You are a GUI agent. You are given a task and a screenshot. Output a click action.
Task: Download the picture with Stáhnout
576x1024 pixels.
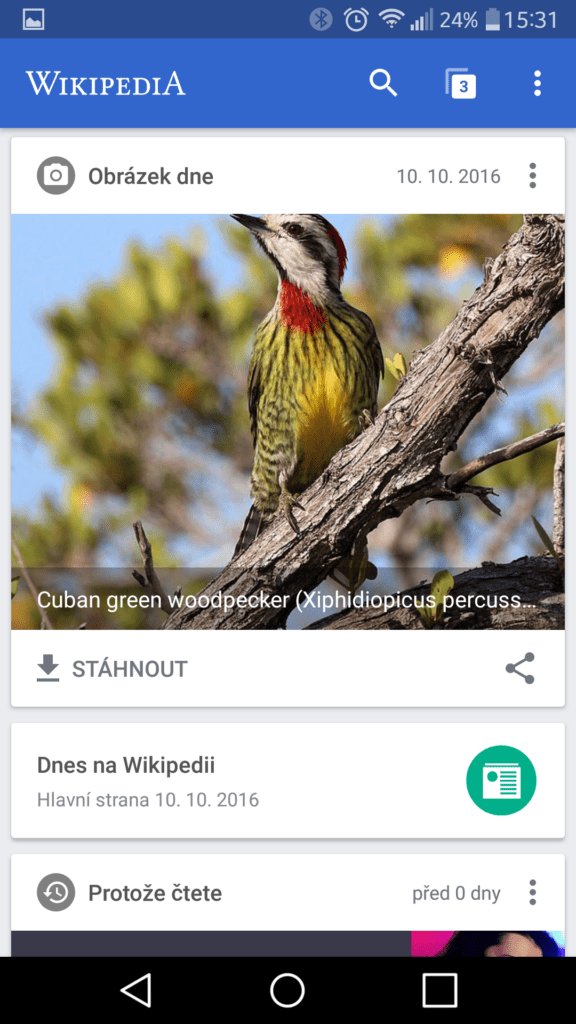(112, 669)
